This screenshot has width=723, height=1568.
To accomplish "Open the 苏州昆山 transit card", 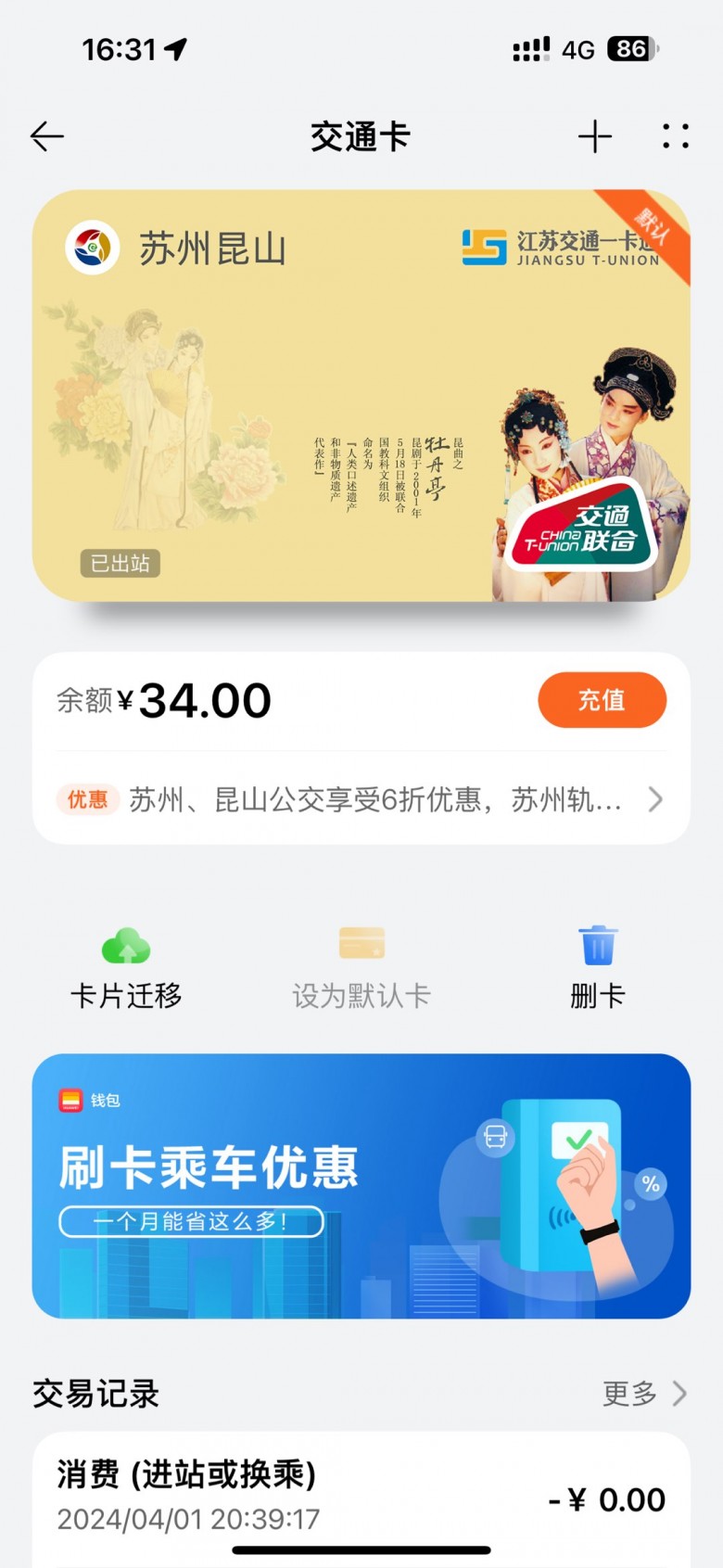I will pyautogui.click(x=361, y=396).
